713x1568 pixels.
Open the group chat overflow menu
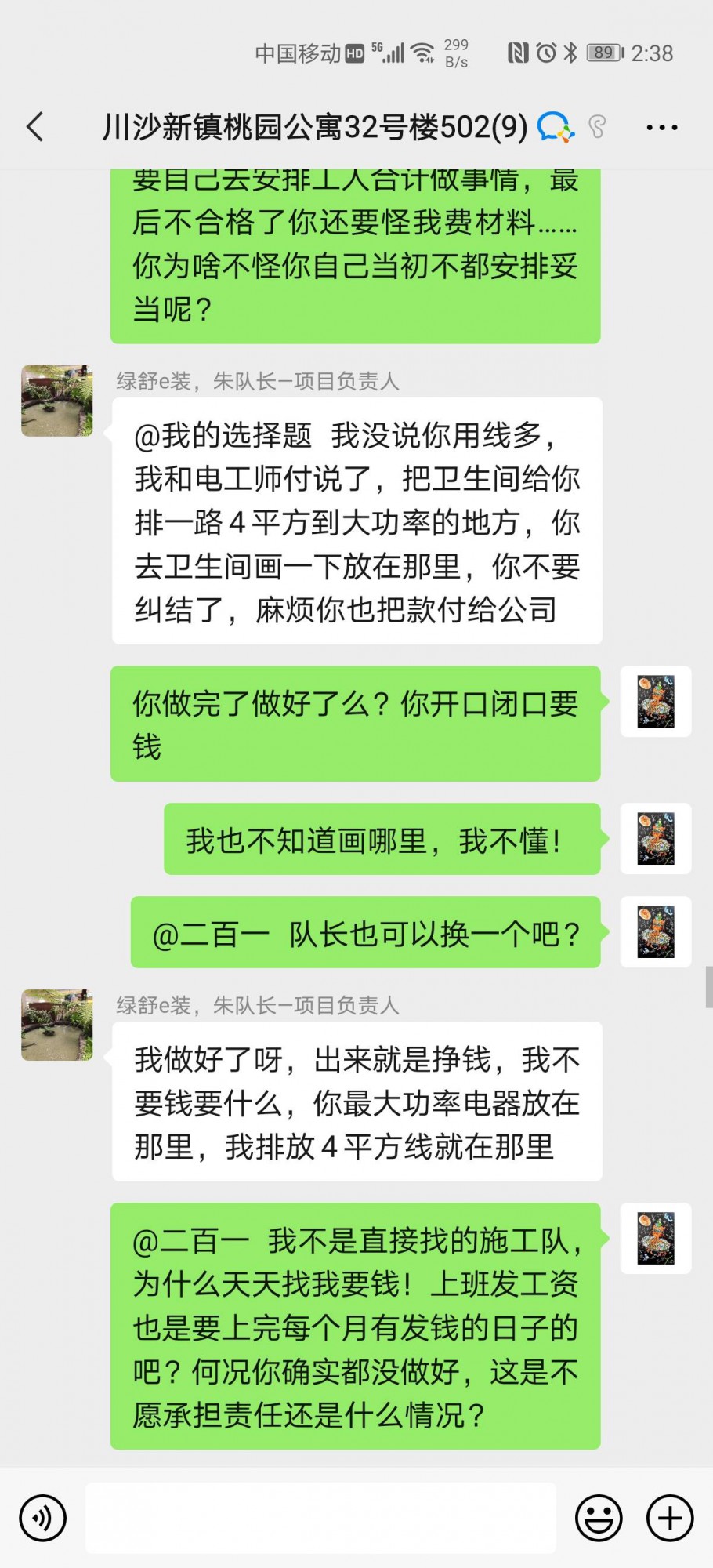(661, 127)
